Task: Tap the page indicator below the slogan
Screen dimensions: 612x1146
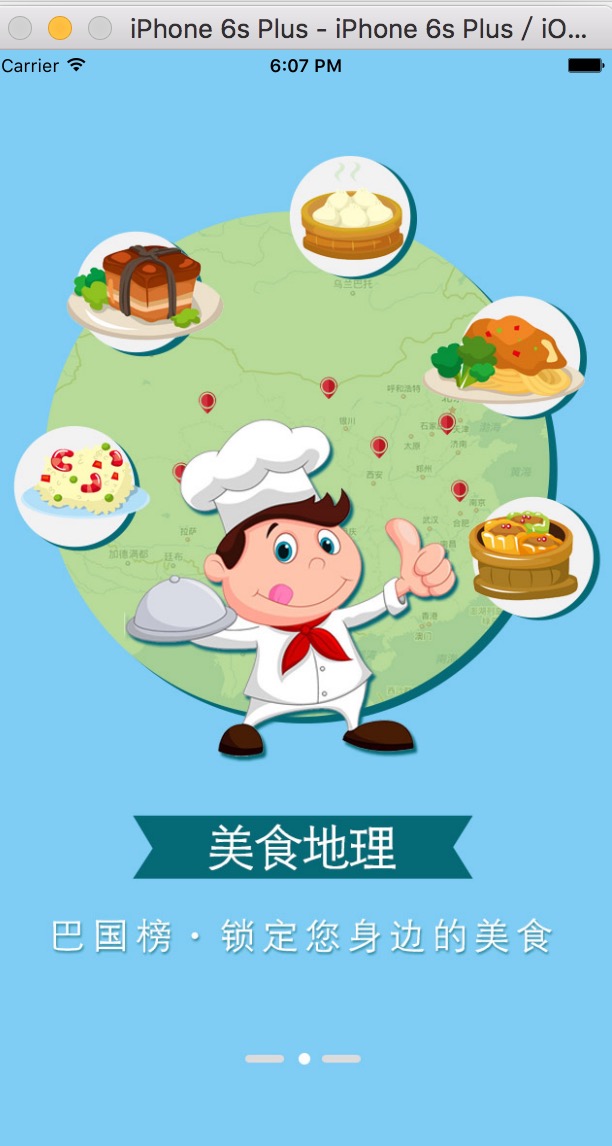Action: click(303, 1058)
